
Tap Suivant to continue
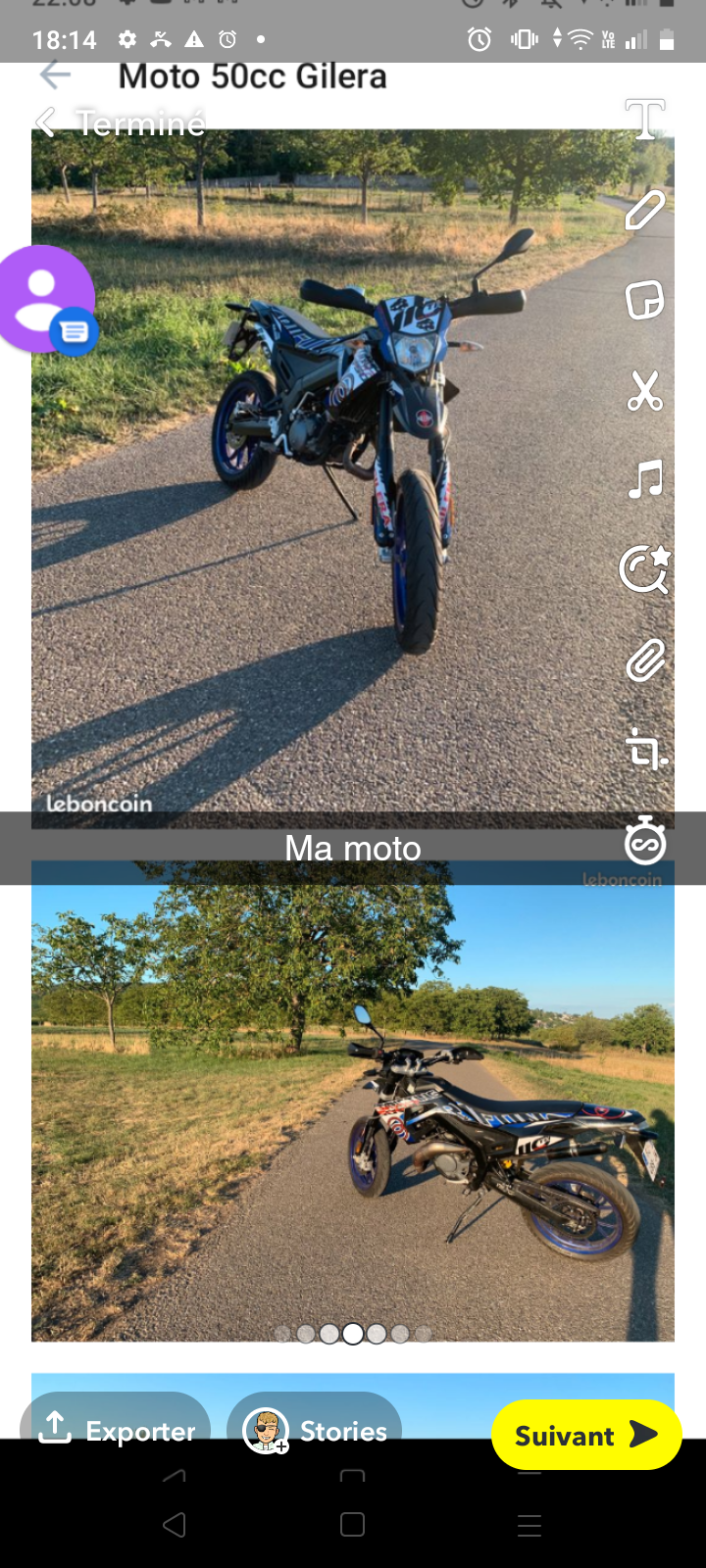tap(585, 1435)
